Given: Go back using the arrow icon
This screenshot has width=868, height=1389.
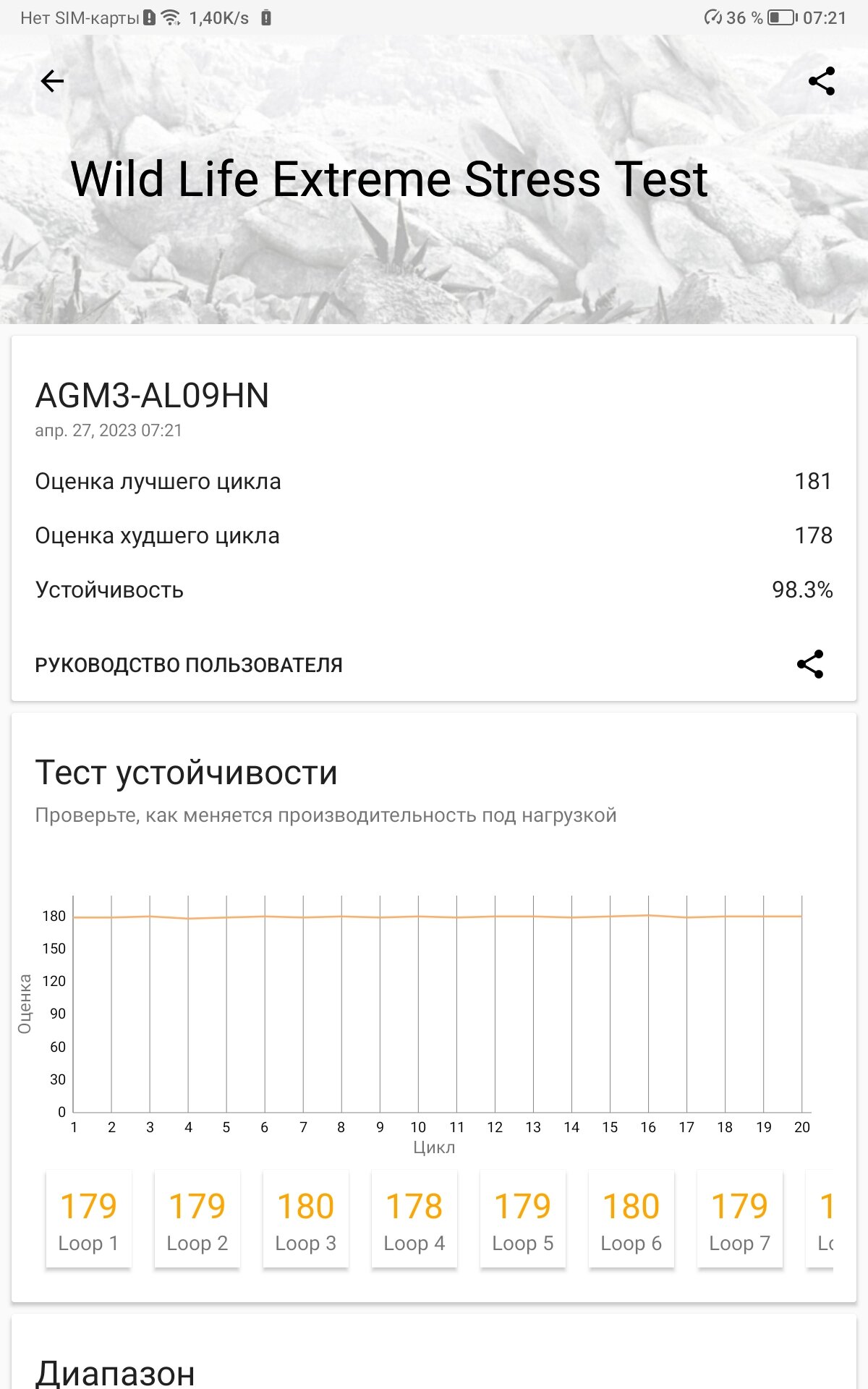Looking at the screenshot, I should (52, 81).
